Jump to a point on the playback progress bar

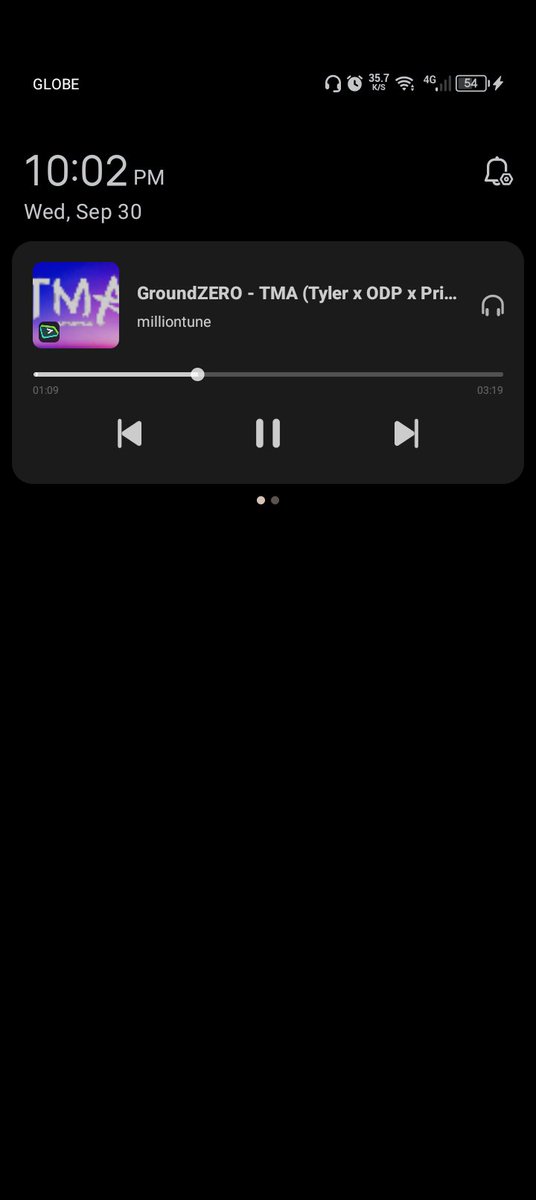pyautogui.click(x=268, y=374)
